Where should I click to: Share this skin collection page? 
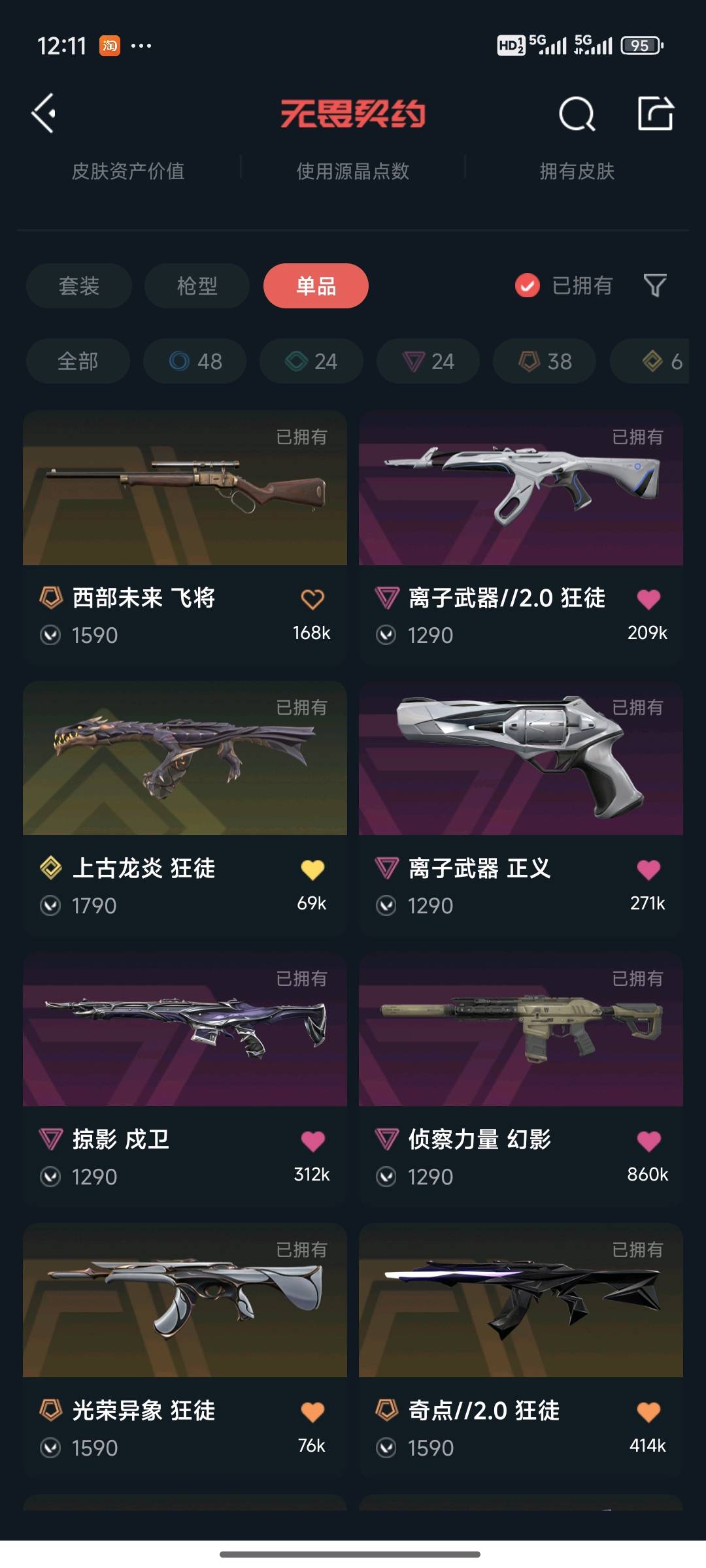(655, 114)
